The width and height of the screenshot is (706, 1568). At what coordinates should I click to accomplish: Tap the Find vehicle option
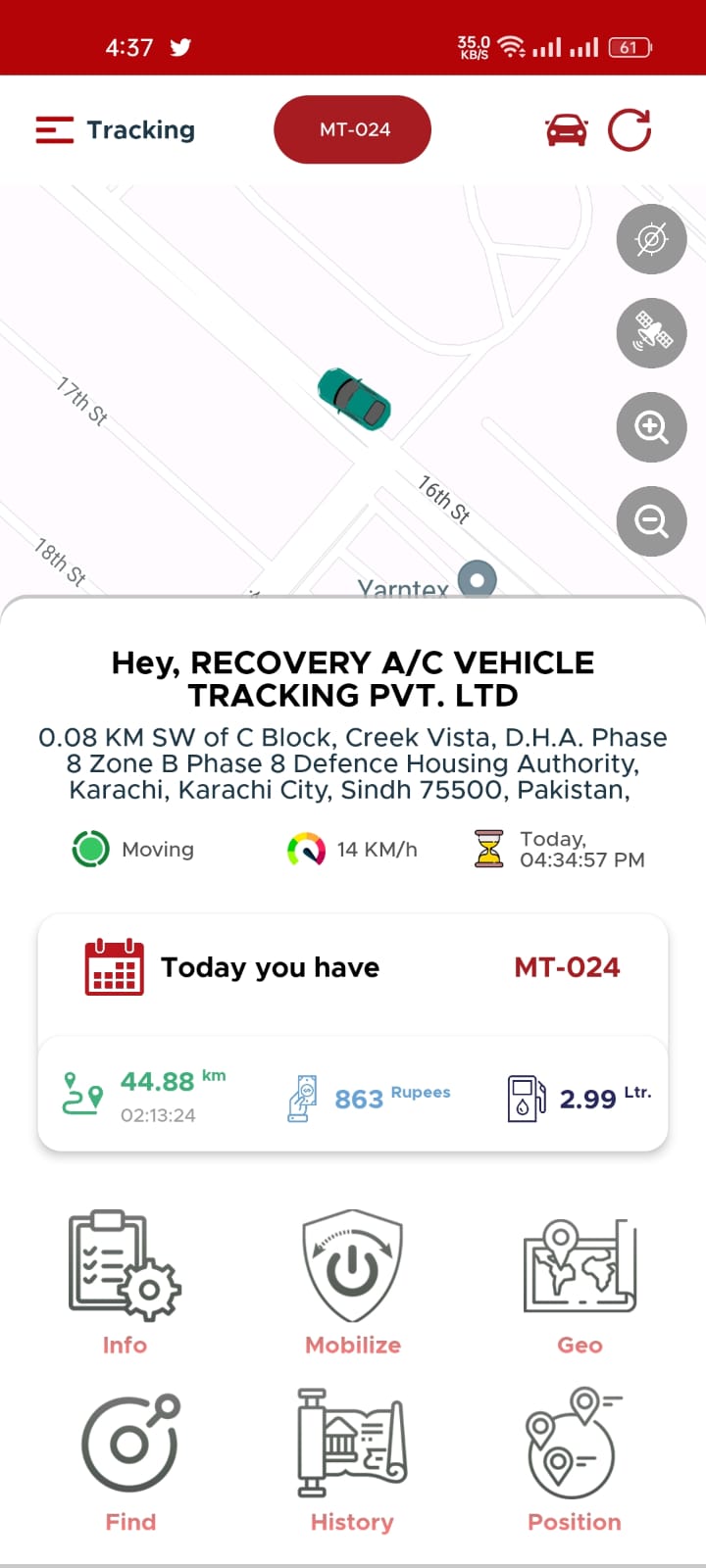[x=130, y=1460]
